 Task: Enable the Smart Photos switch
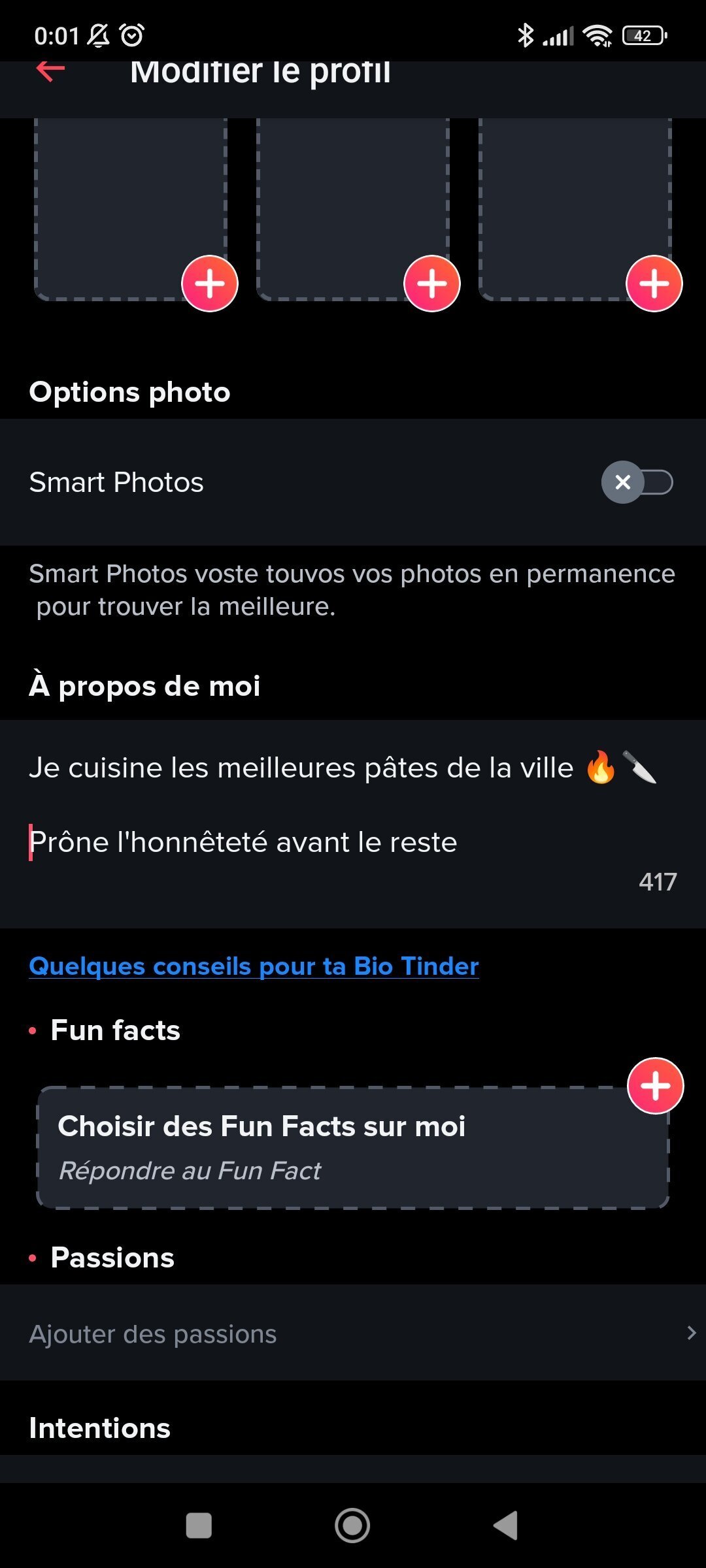[637, 482]
